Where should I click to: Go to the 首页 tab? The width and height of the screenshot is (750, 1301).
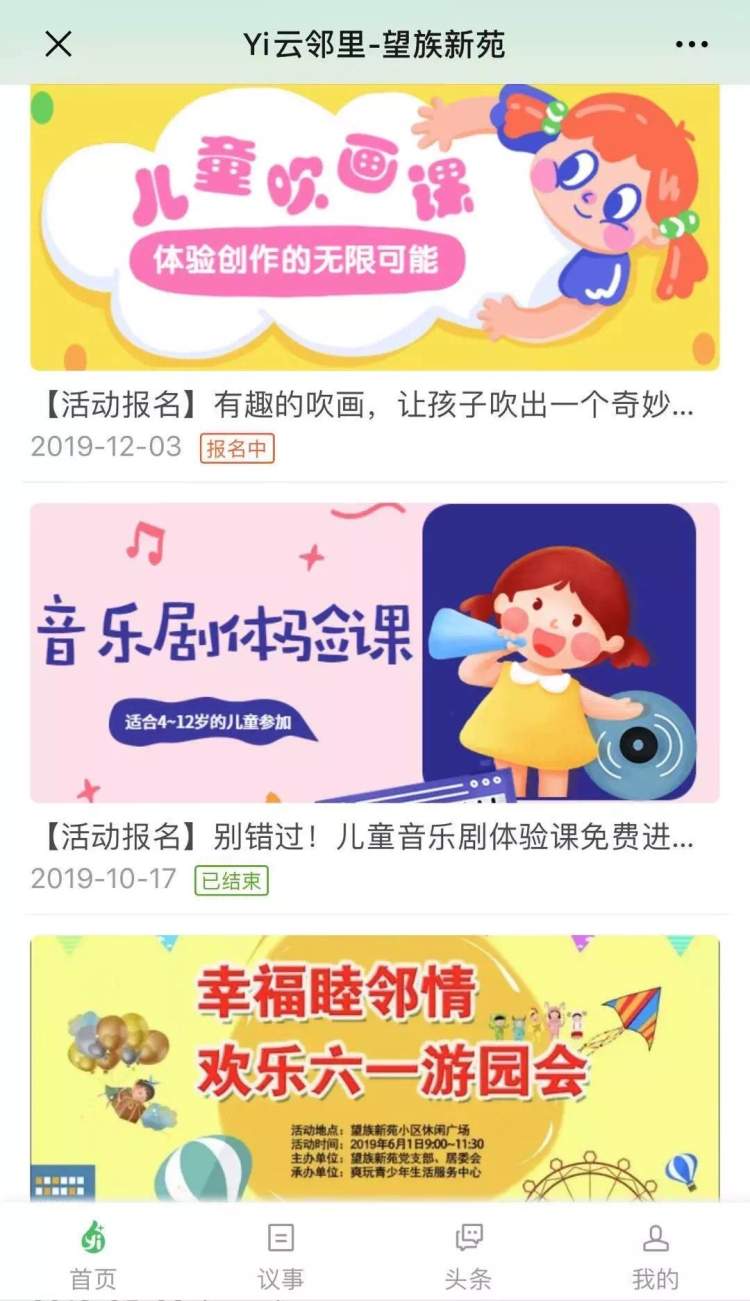tap(93, 1254)
